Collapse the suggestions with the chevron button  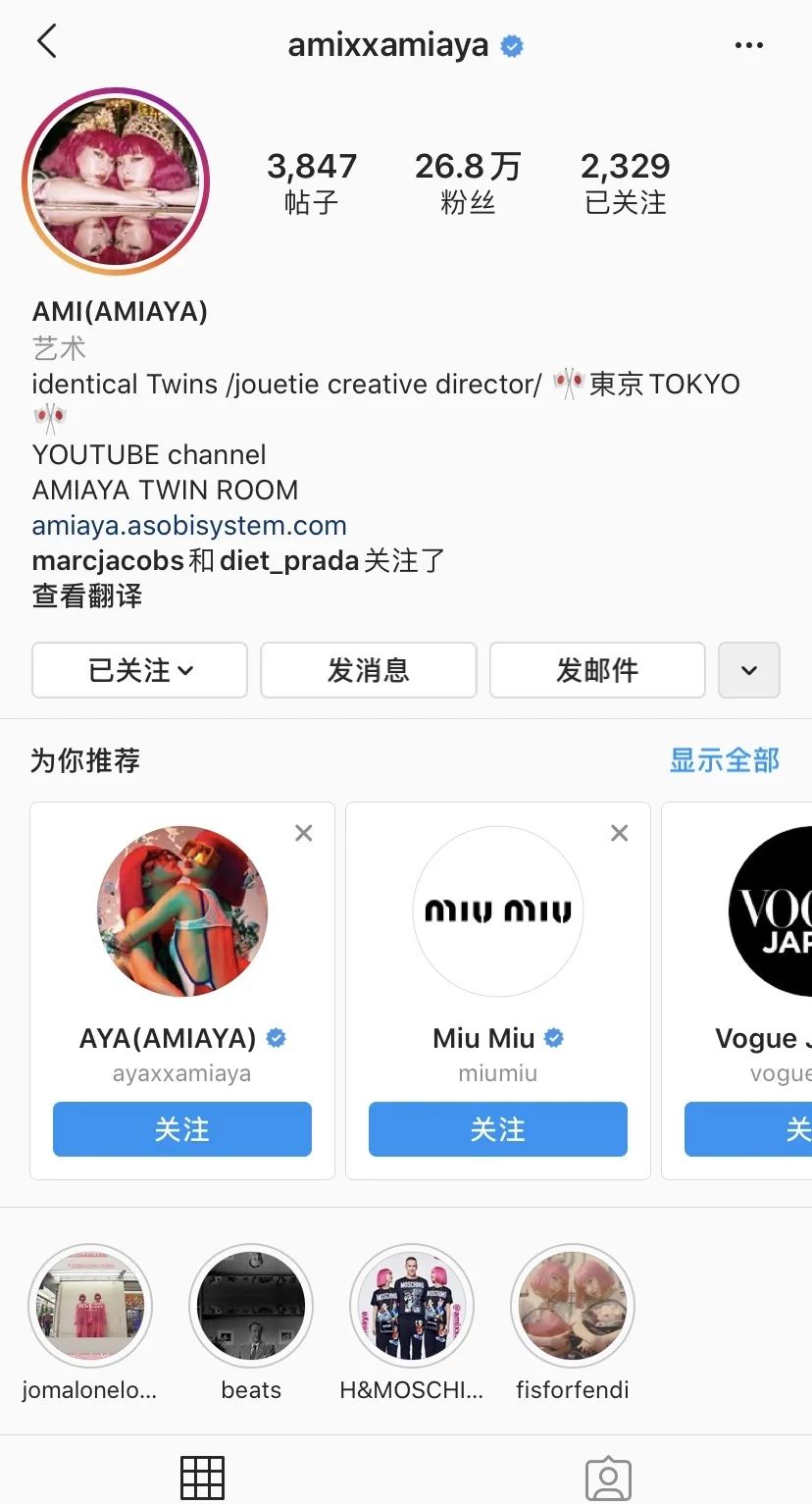click(x=749, y=670)
